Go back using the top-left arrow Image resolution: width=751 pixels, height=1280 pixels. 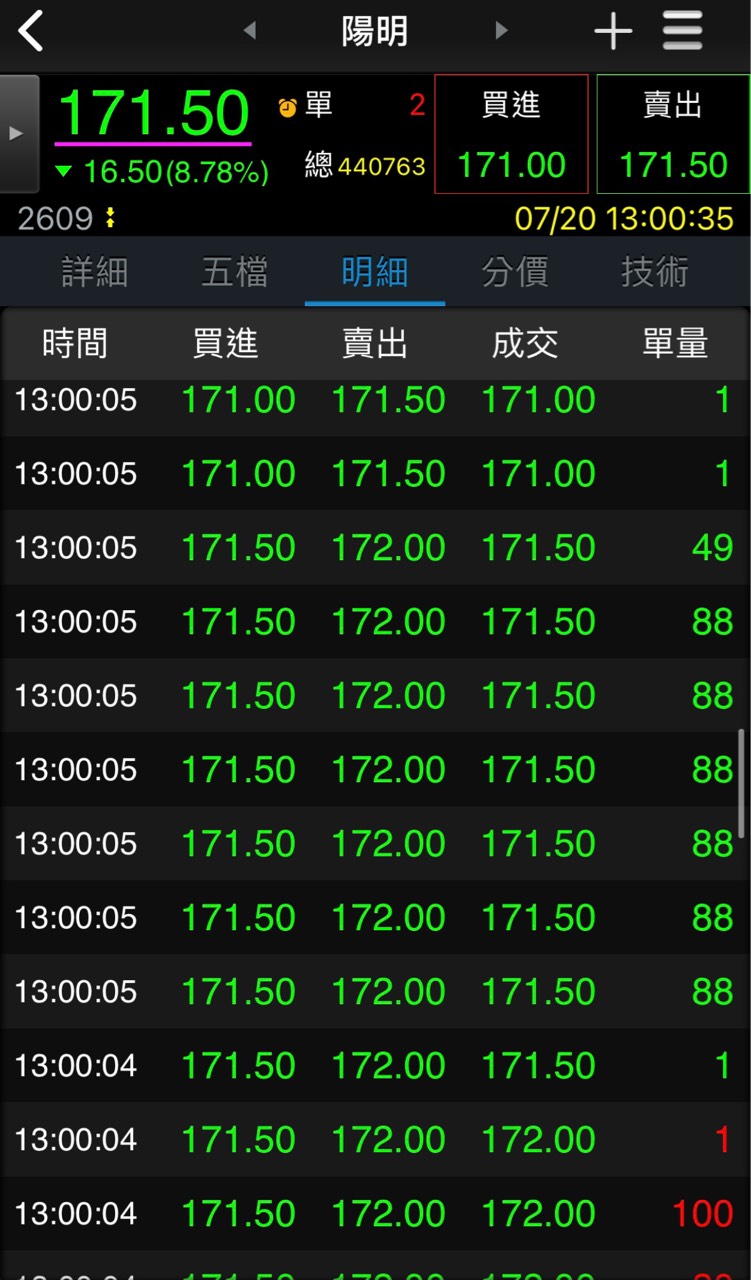32,32
